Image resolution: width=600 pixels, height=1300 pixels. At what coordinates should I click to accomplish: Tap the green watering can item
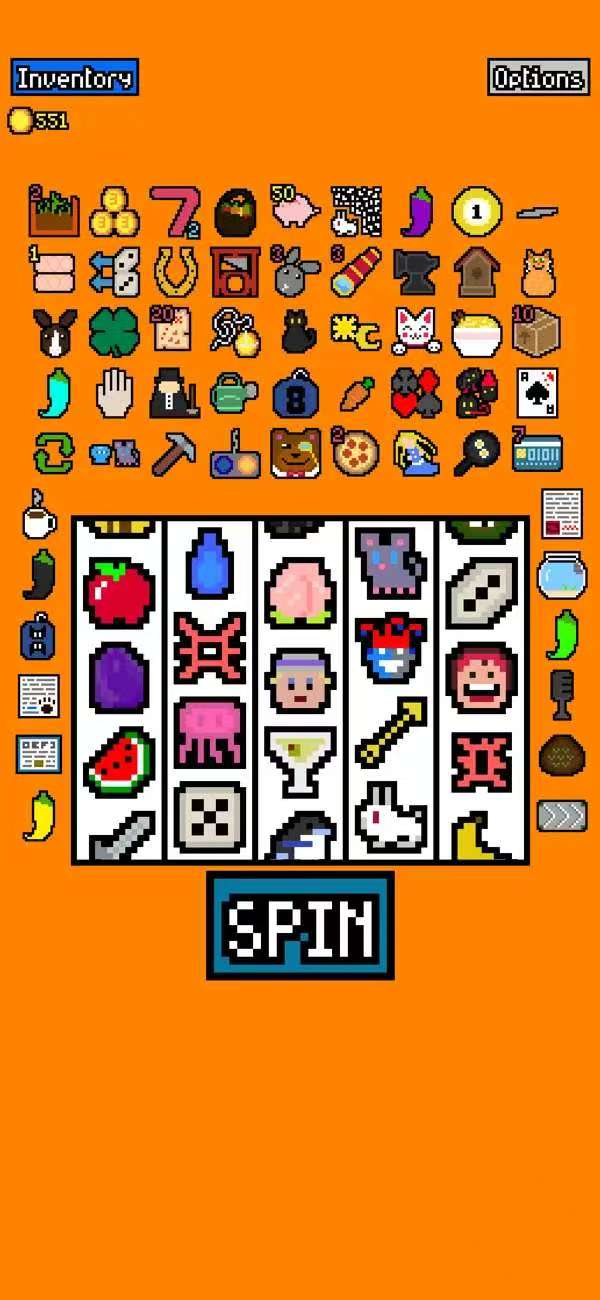pyautogui.click(x=234, y=394)
